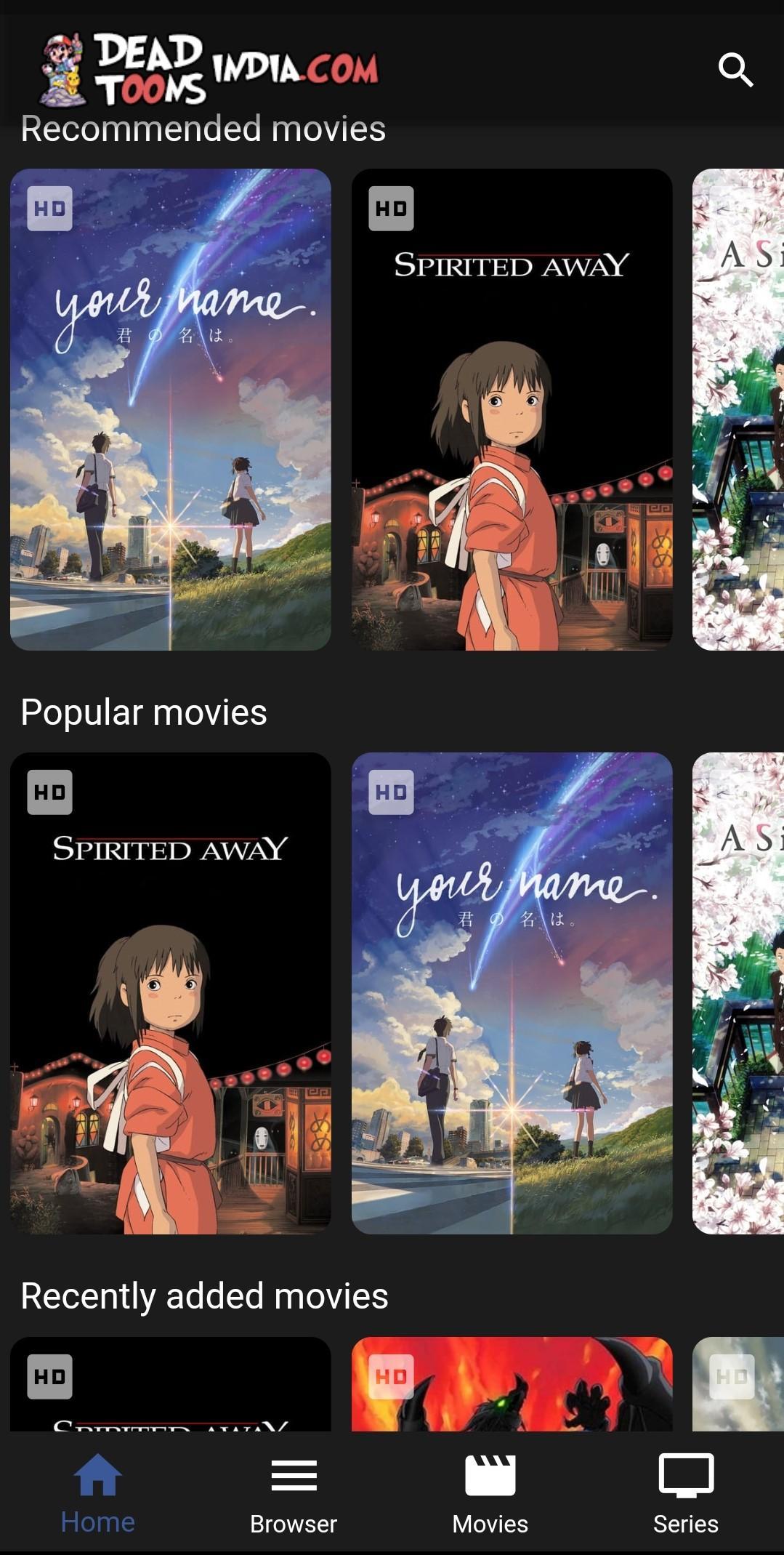
Task: Open the fiery red poster in Recently added
Action: [x=512, y=1385]
